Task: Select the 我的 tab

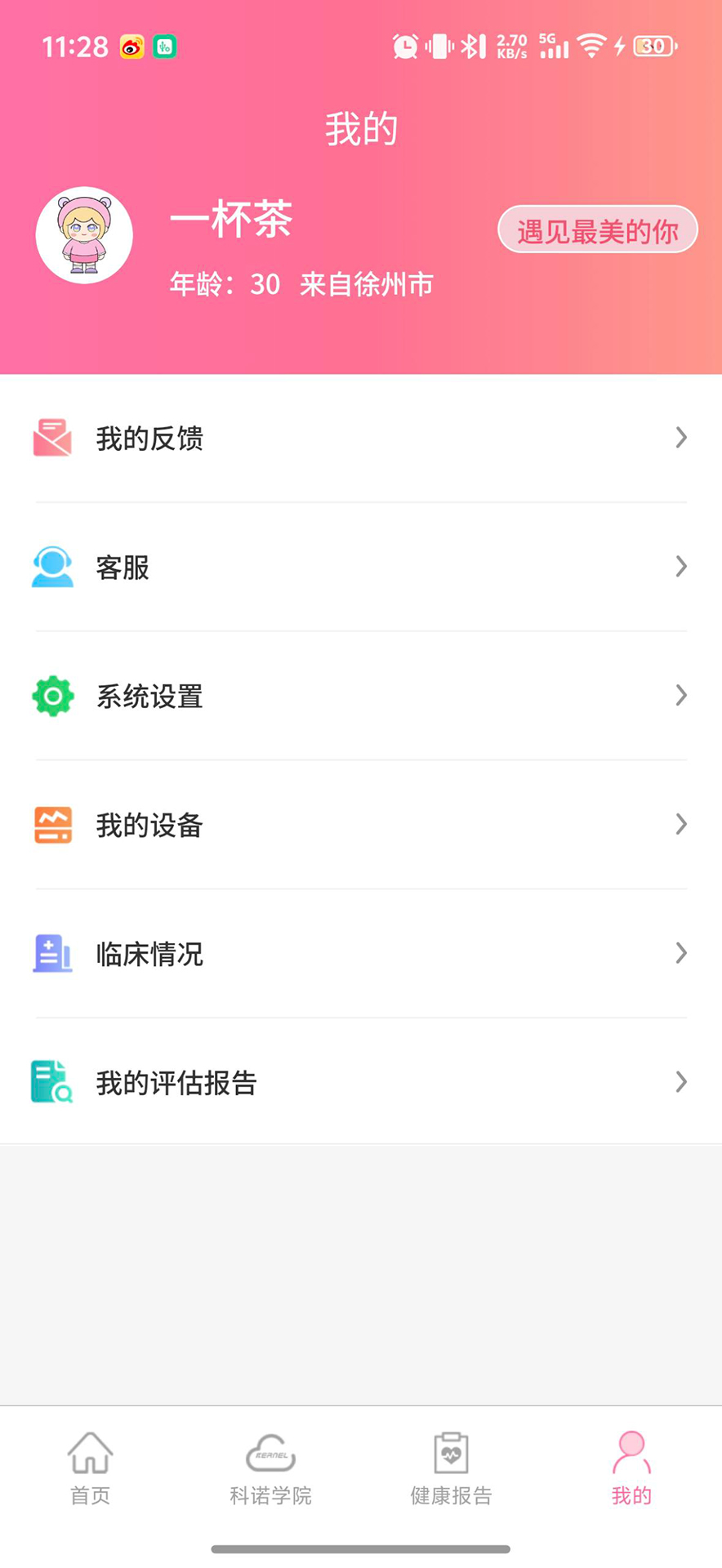Action: [631, 1468]
